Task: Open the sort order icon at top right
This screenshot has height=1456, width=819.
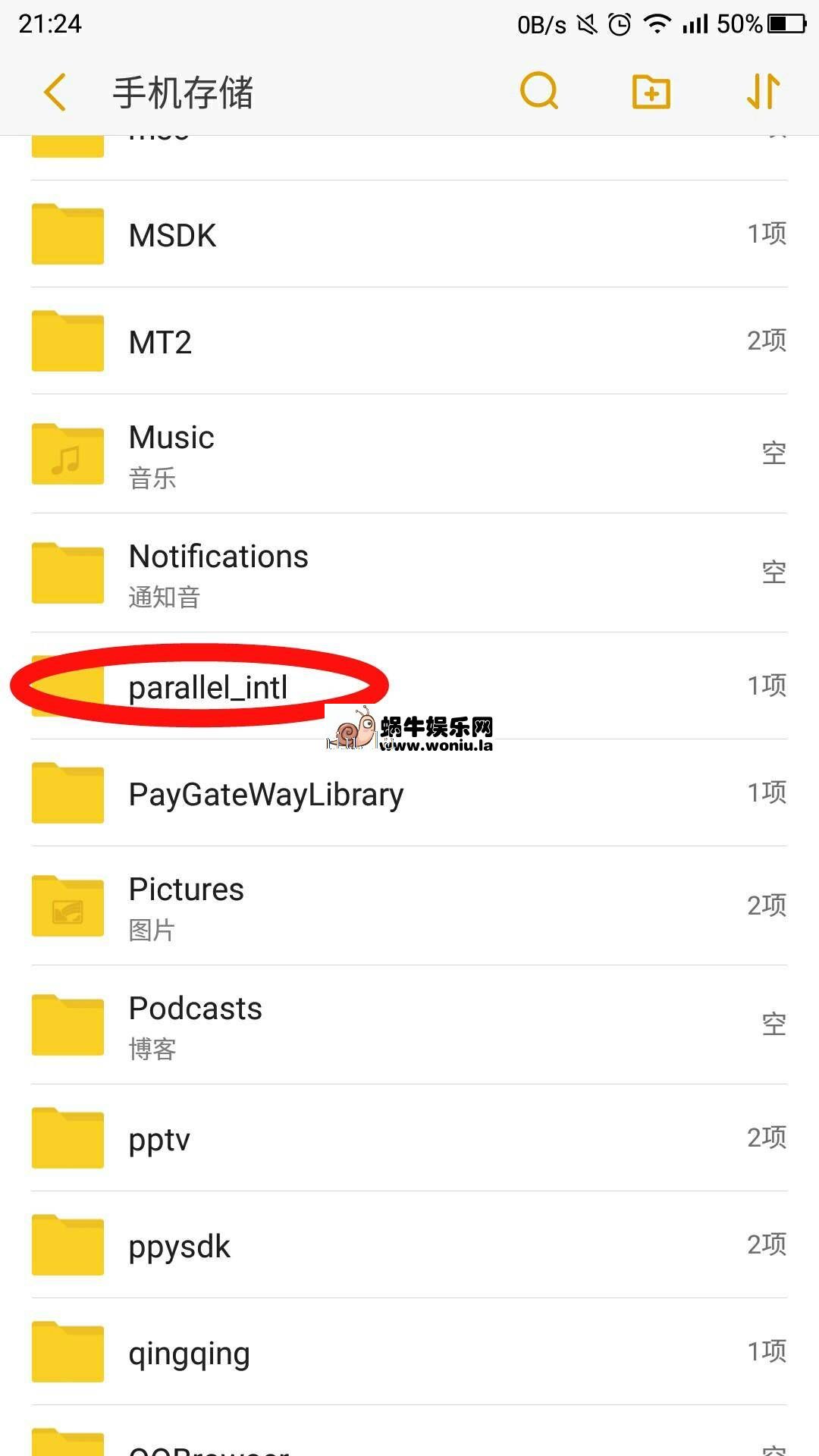Action: pyautogui.click(x=762, y=91)
